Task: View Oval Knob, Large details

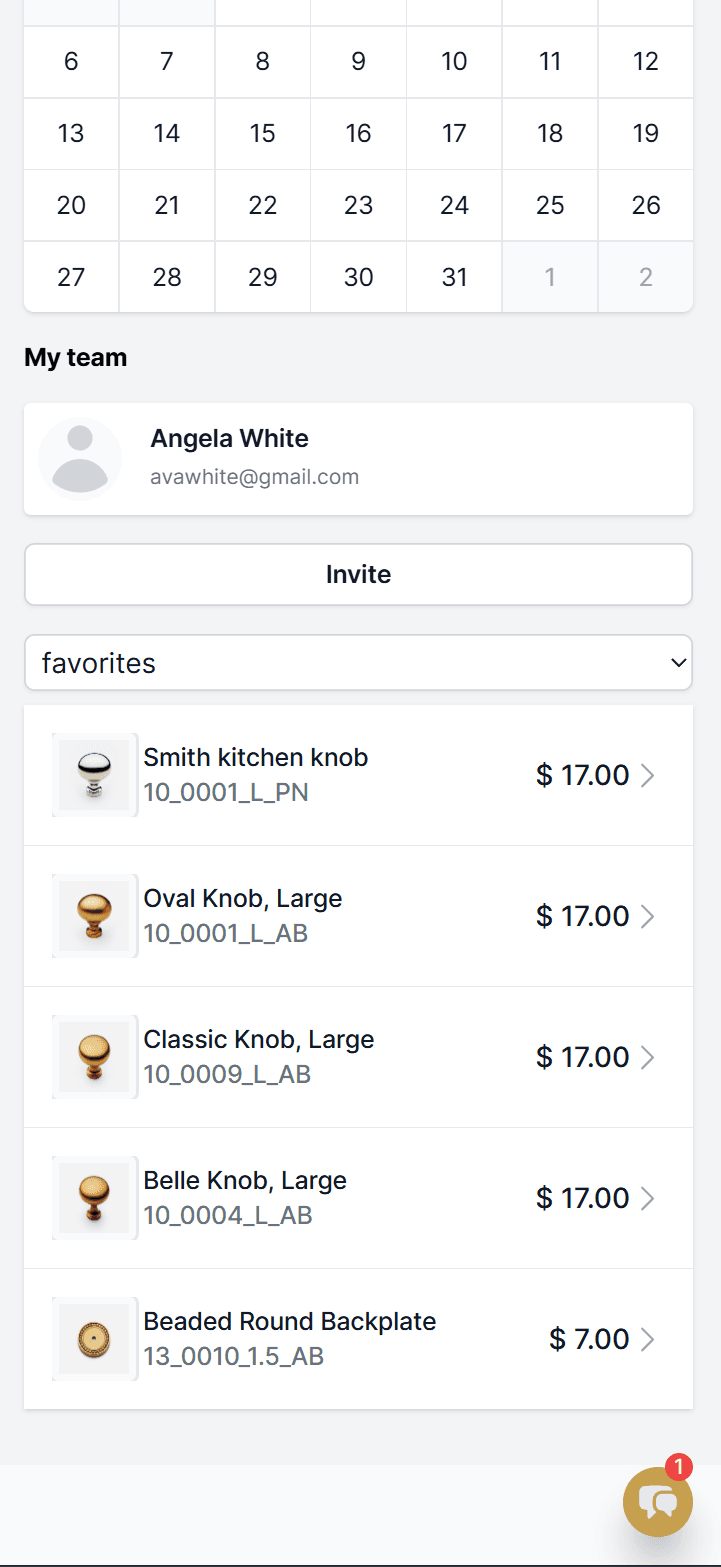Action: [358, 916]
